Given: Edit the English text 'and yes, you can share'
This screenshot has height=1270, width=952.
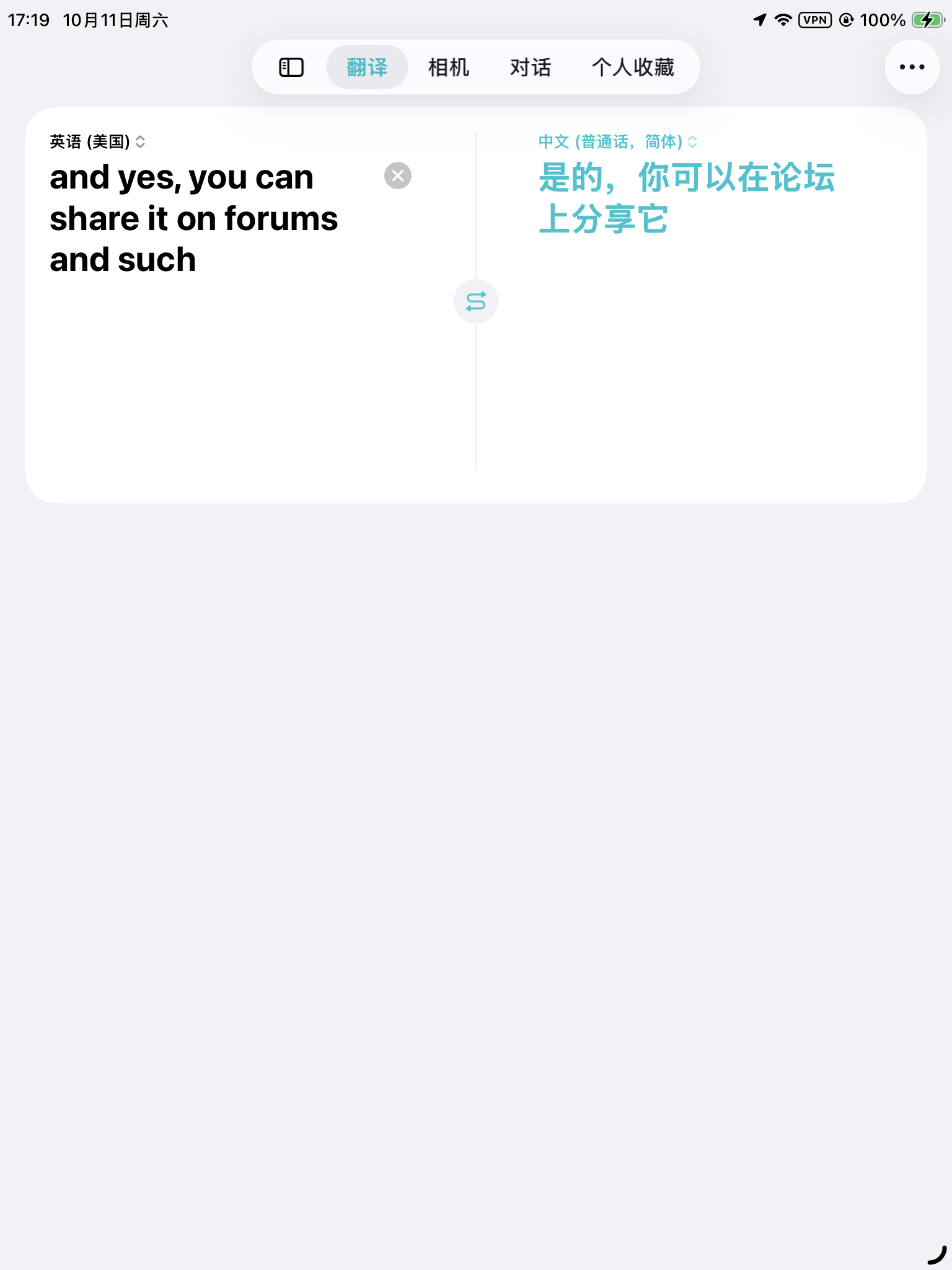Looking at the screenshot, I should pyautogui.click(x=193, y=218).
